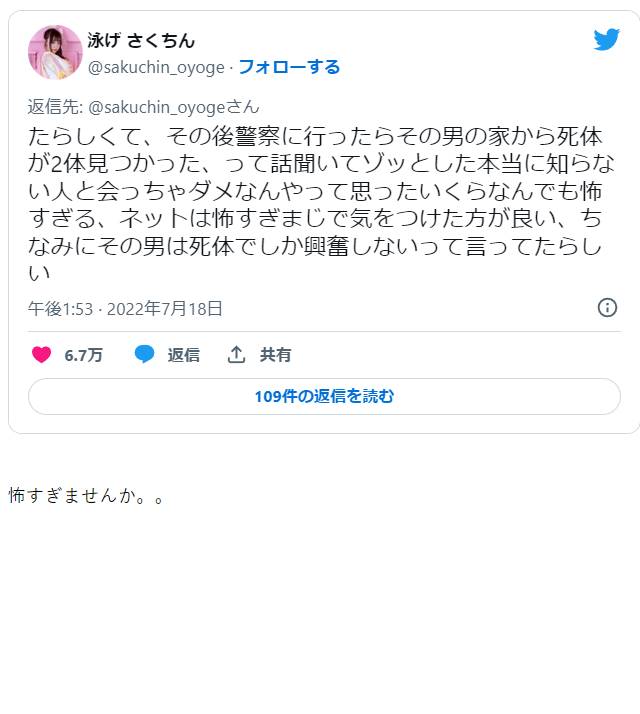Open the @sakuchin_oyoge handle
This screenshot has width=640, height=714.
tap(156, 67)
